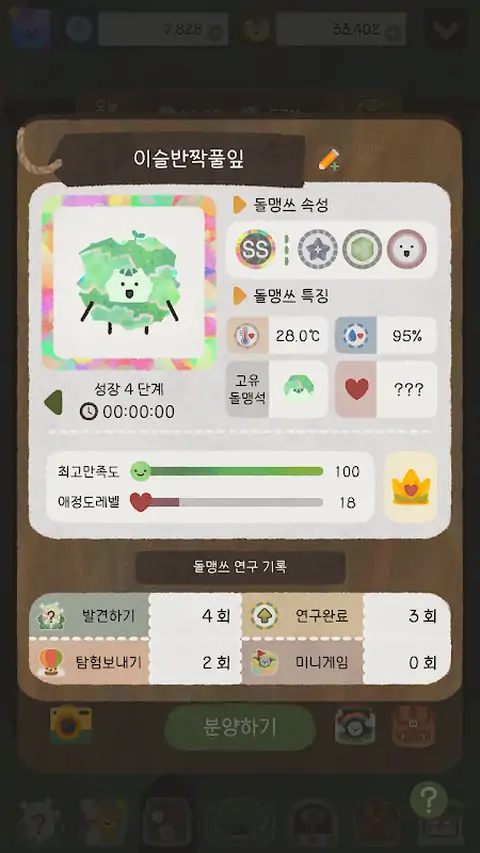Open the camera to take a photo

pos(71,725)
